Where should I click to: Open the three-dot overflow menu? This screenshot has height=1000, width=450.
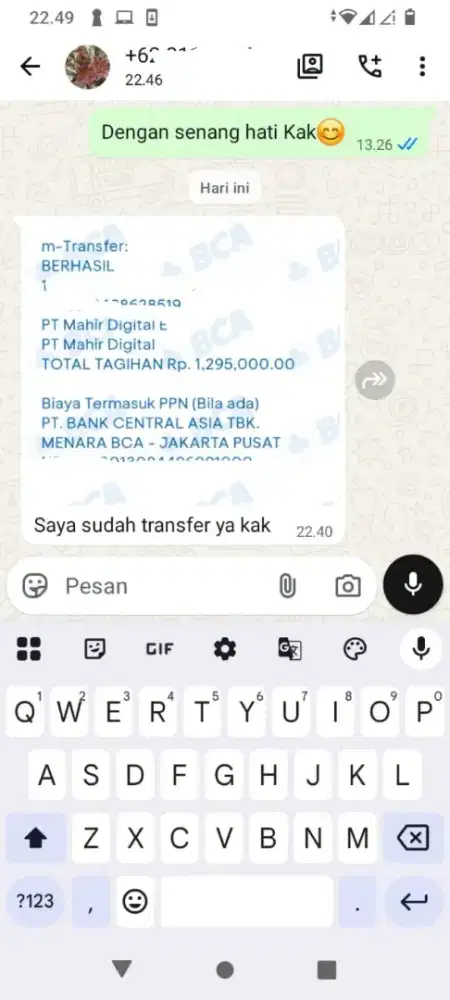[x=422, y=66]
